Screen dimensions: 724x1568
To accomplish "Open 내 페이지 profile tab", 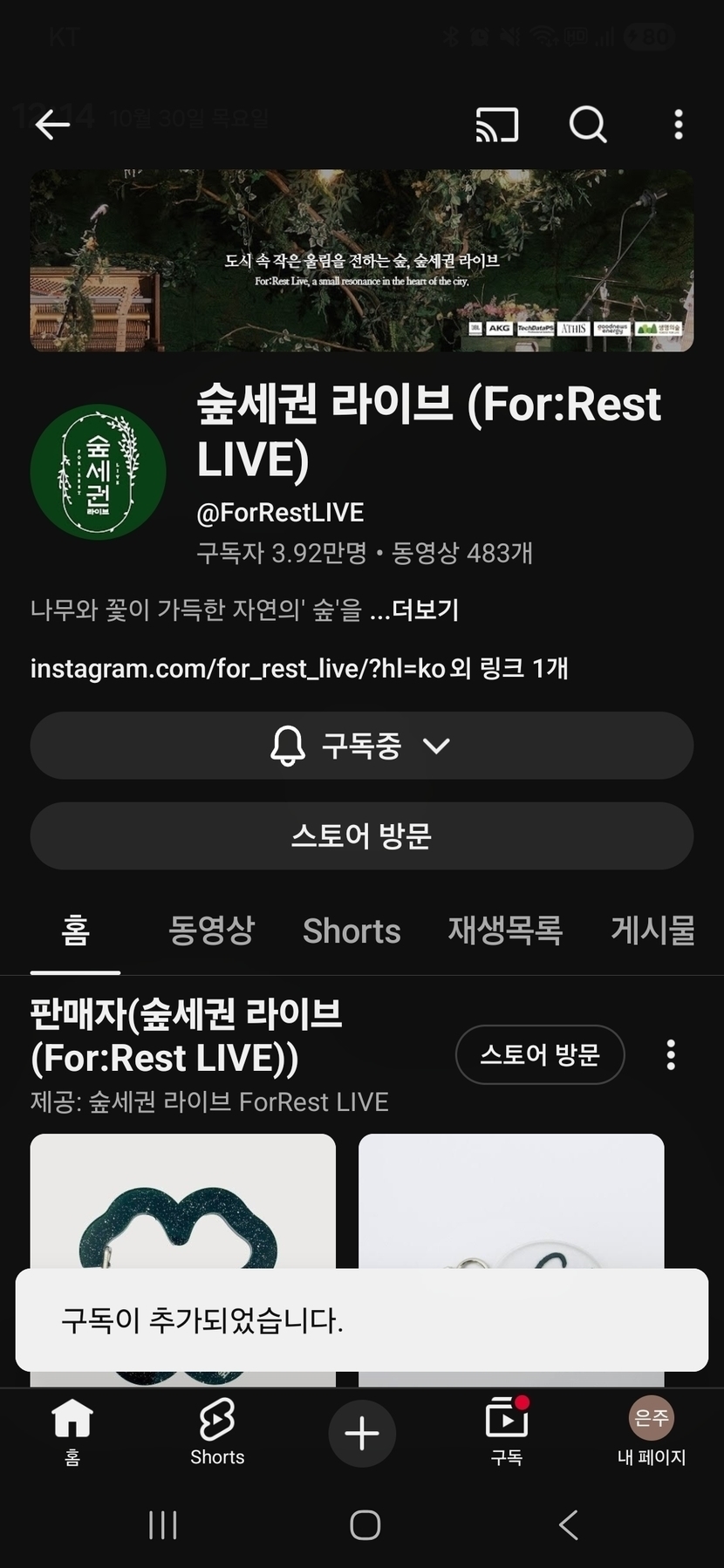I will [x=652, y=1433].
